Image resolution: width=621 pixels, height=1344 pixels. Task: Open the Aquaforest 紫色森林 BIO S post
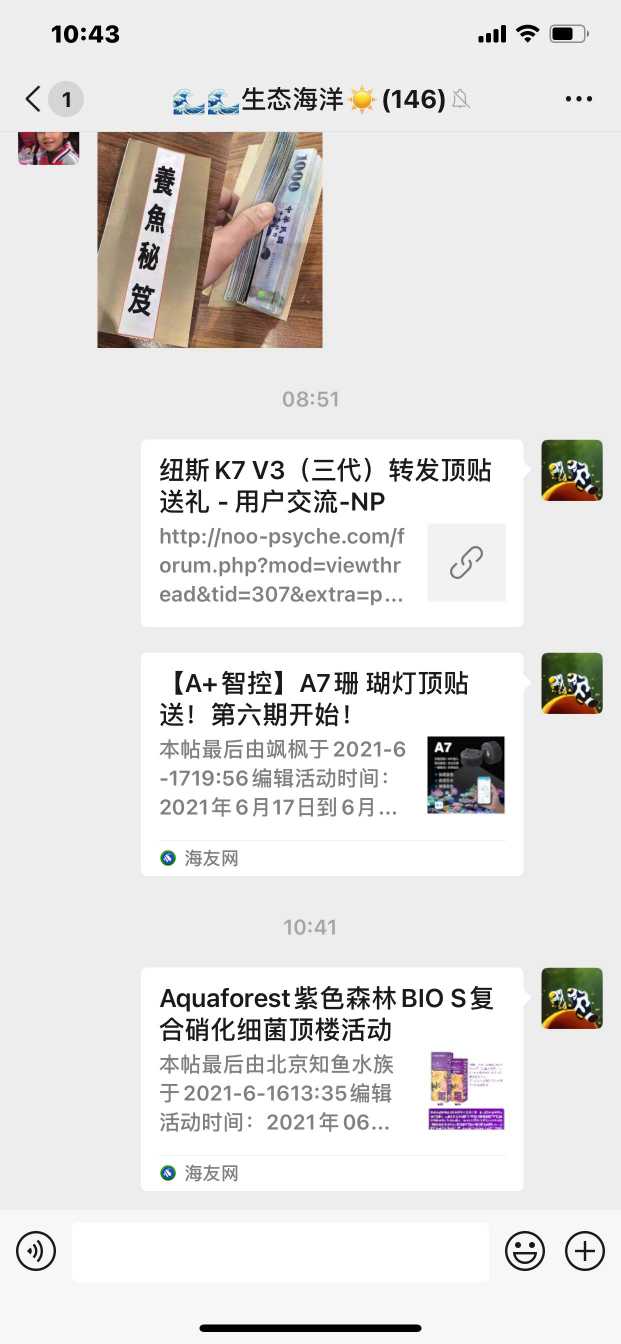(331, 1078)
